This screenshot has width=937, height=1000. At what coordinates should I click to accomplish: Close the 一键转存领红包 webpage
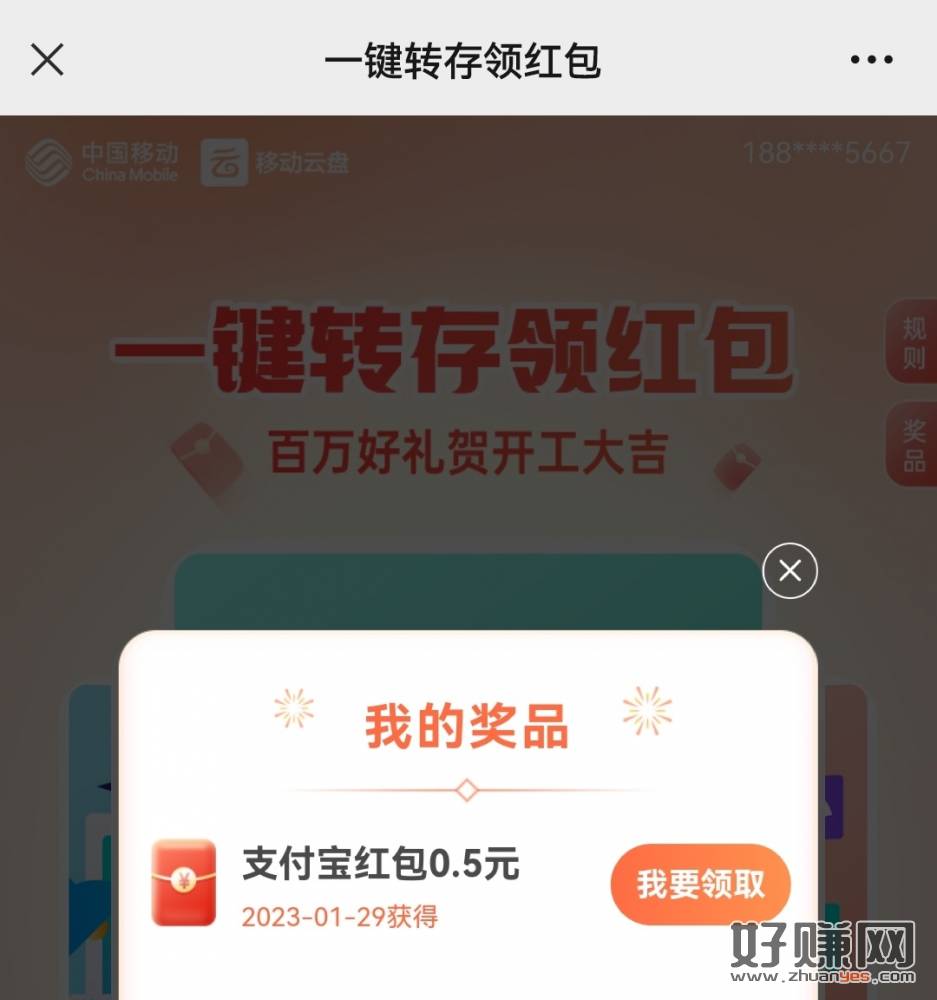click(47, 60)
